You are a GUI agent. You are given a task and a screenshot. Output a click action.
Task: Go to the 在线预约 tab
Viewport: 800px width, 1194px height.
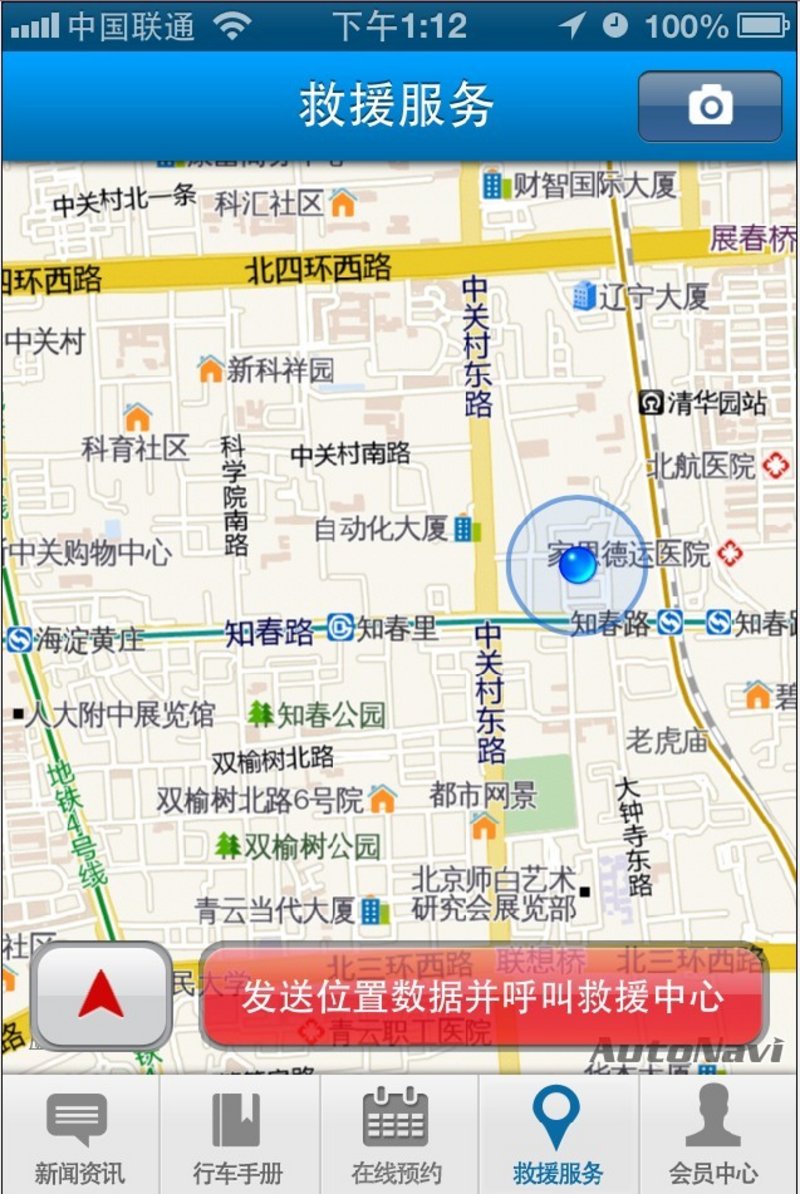coord(397,1135)
